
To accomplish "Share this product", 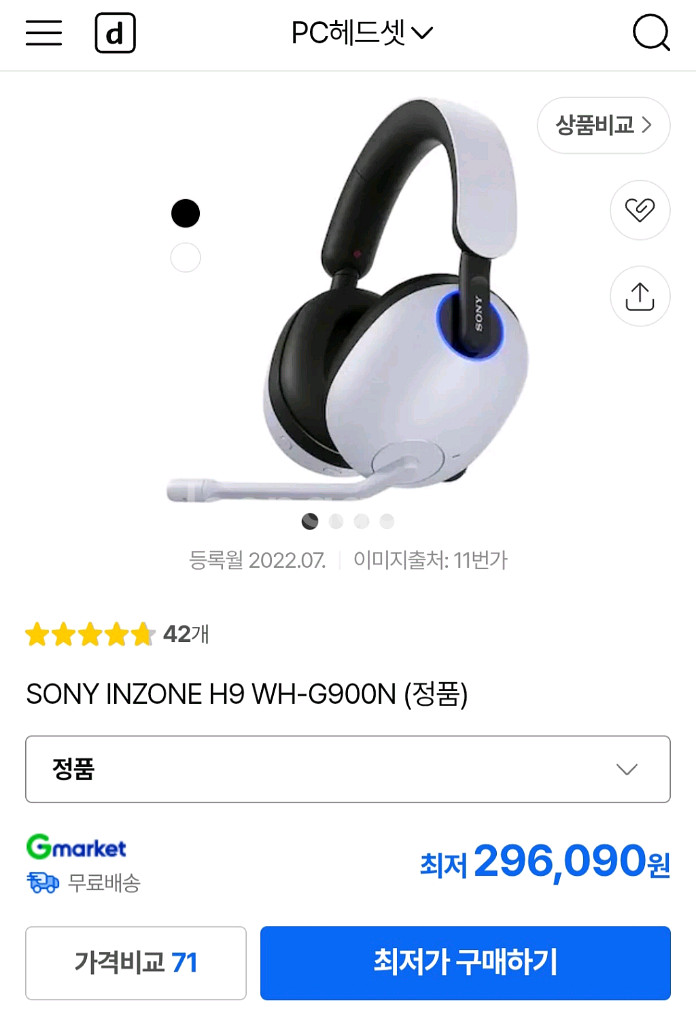I will pos(639,296).
